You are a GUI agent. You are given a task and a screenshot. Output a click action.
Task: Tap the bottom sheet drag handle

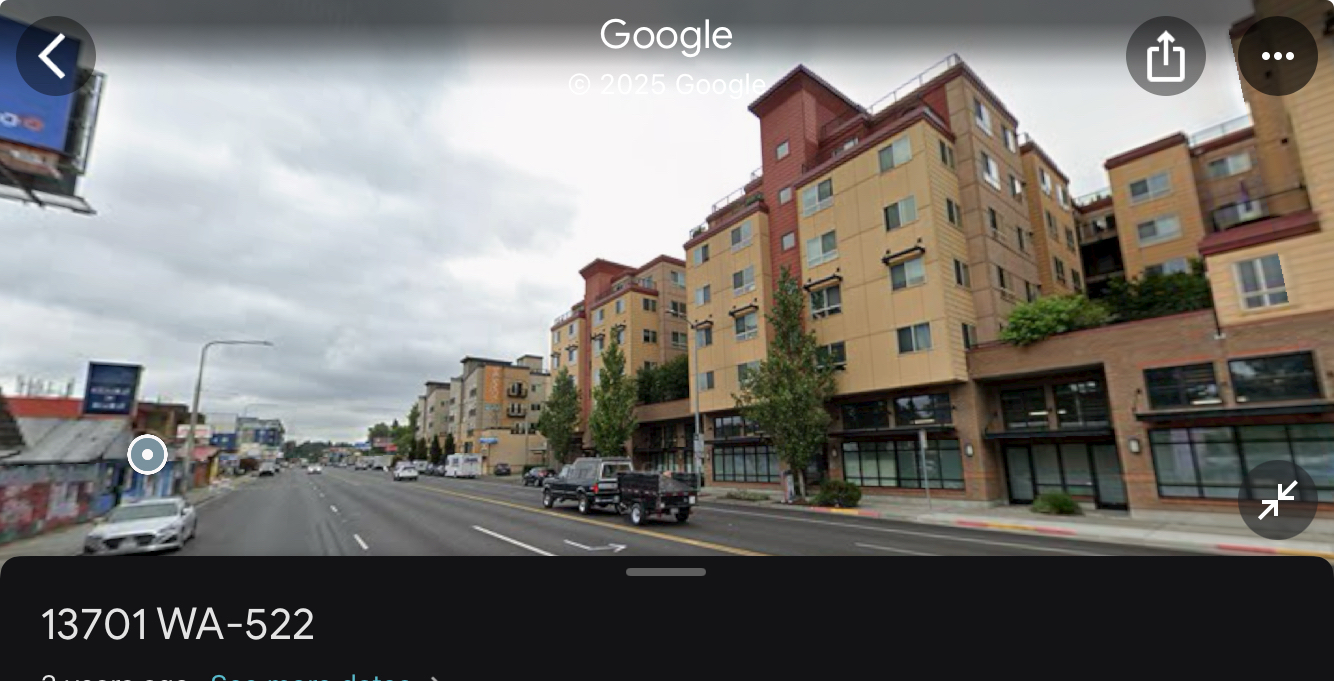pos(666,572)
